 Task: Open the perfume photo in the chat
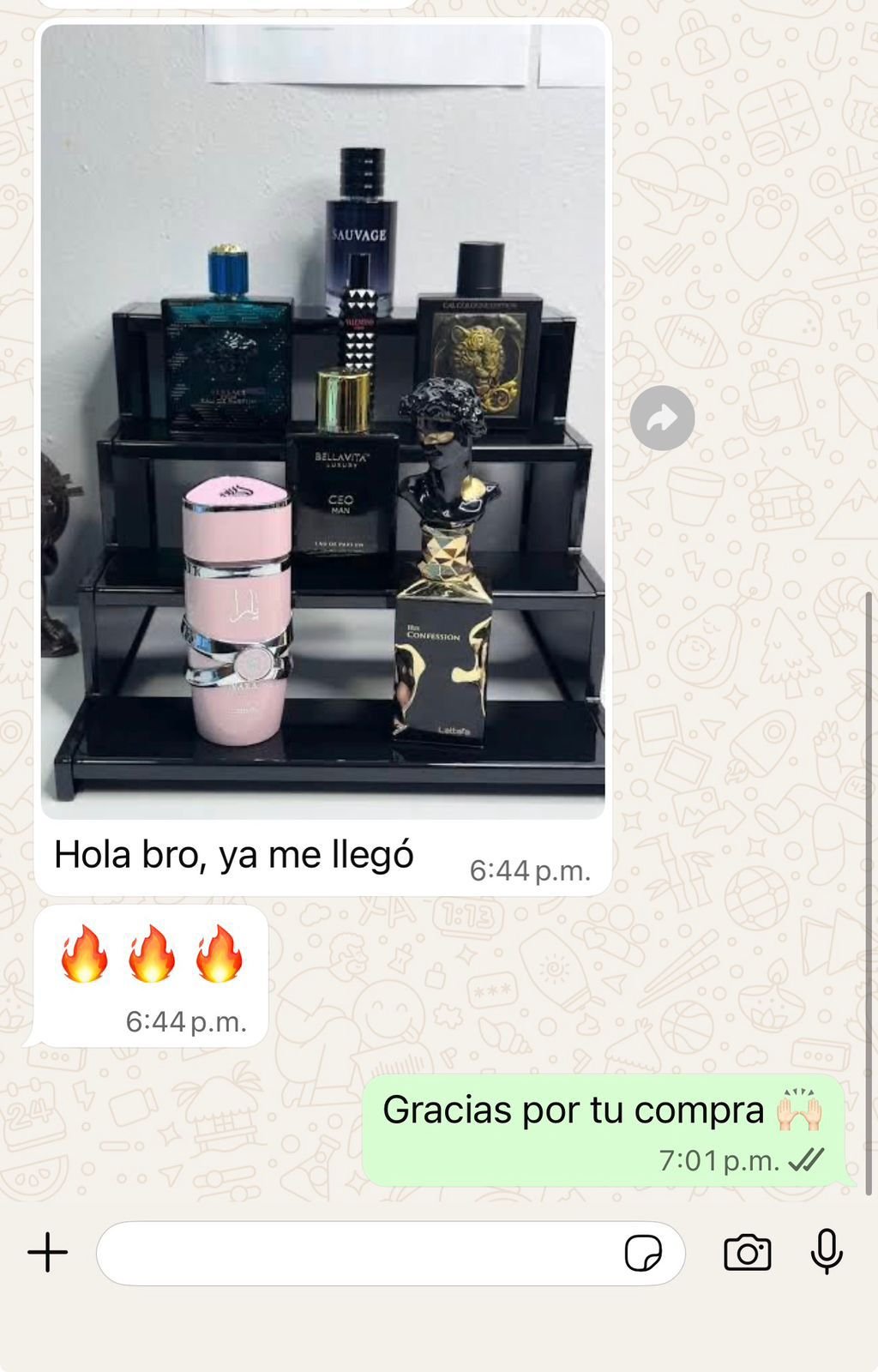tap(322, 420)
